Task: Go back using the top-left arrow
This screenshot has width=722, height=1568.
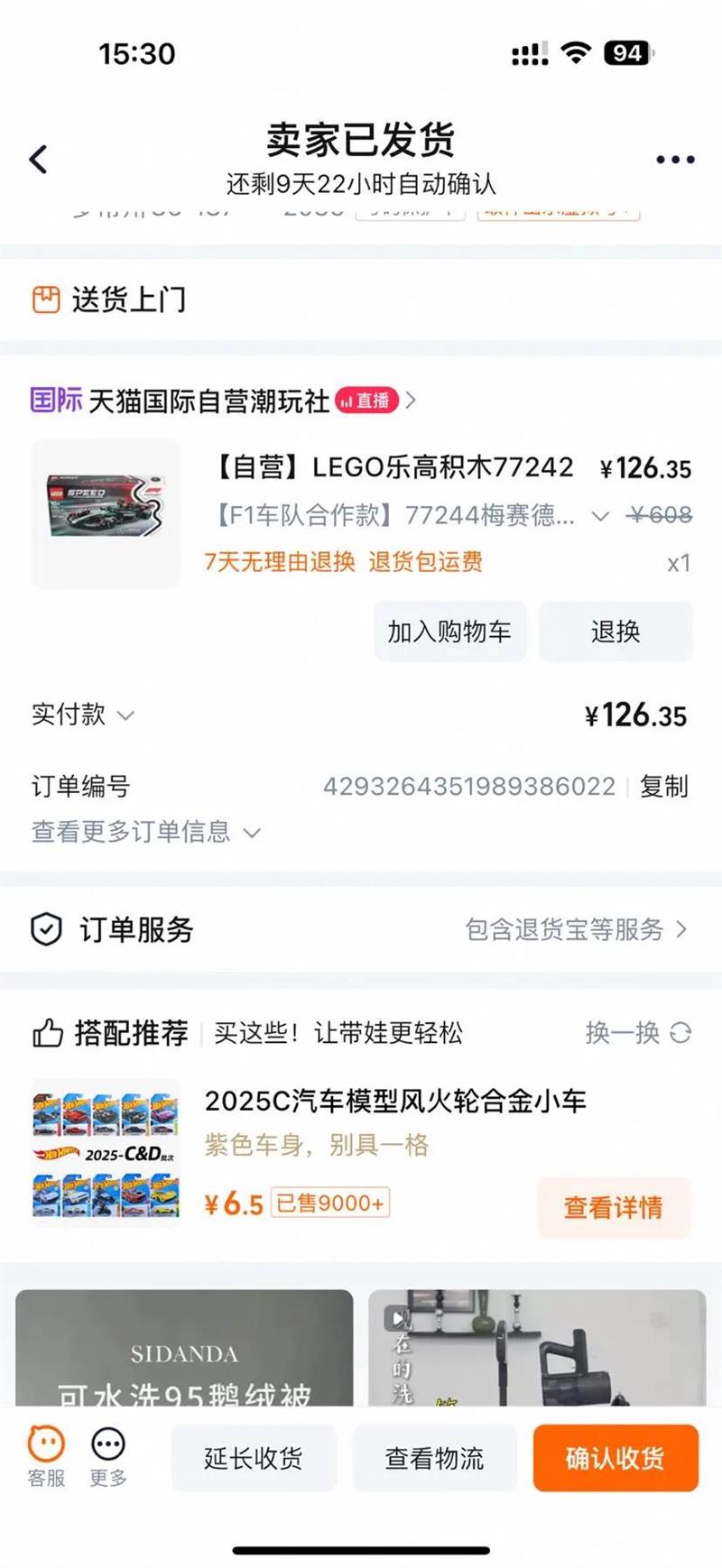Action: [x=39, y=160]
